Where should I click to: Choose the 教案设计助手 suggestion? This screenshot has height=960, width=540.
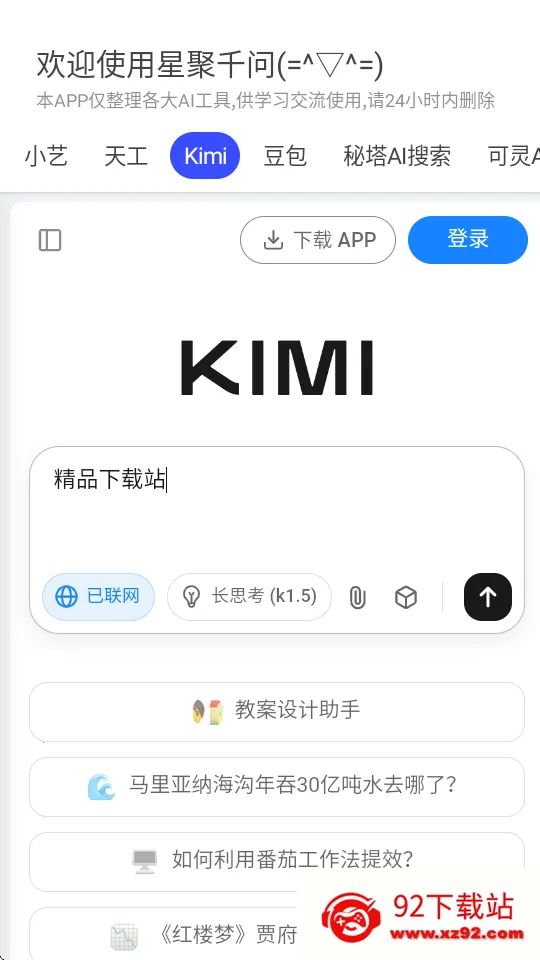277,711
